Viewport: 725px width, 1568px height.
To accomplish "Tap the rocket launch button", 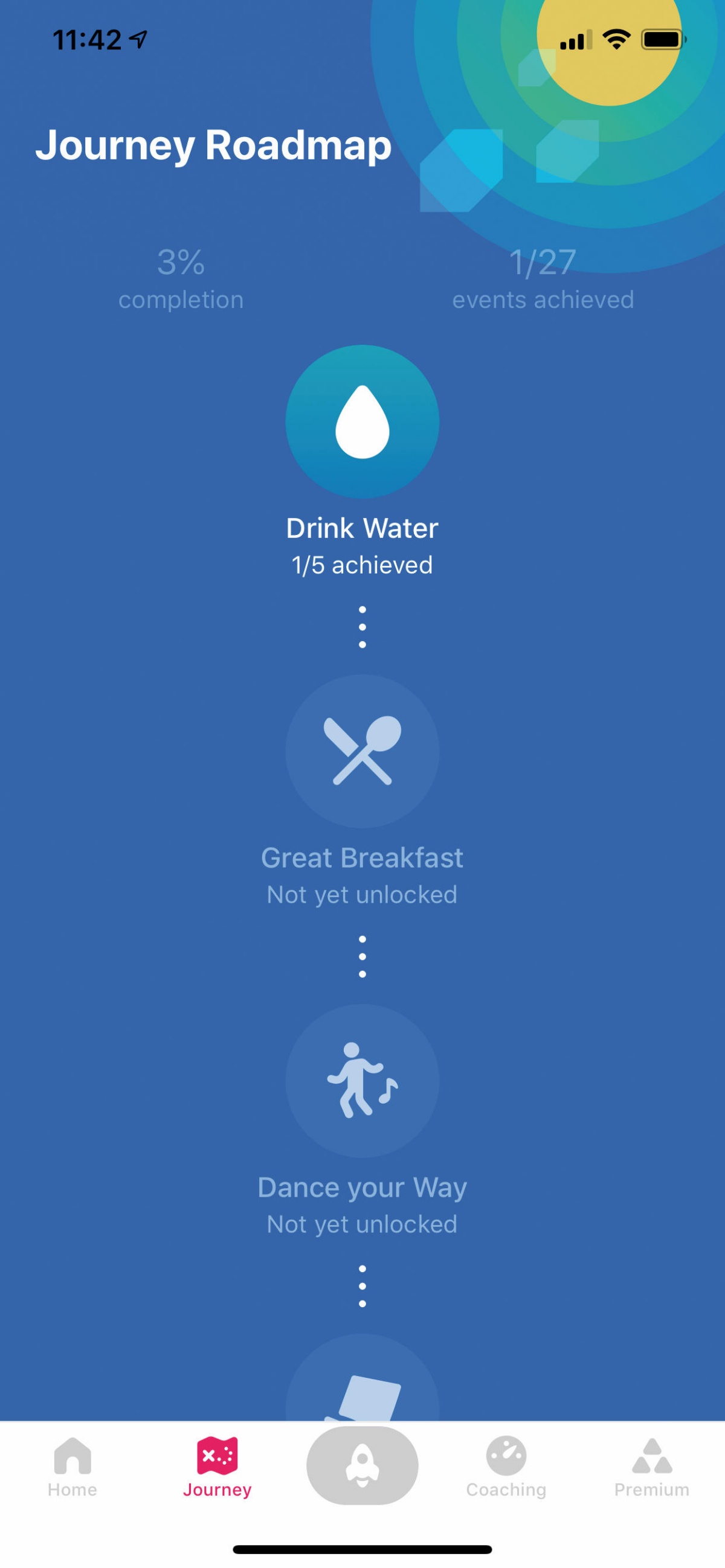I will (362, 1465).
